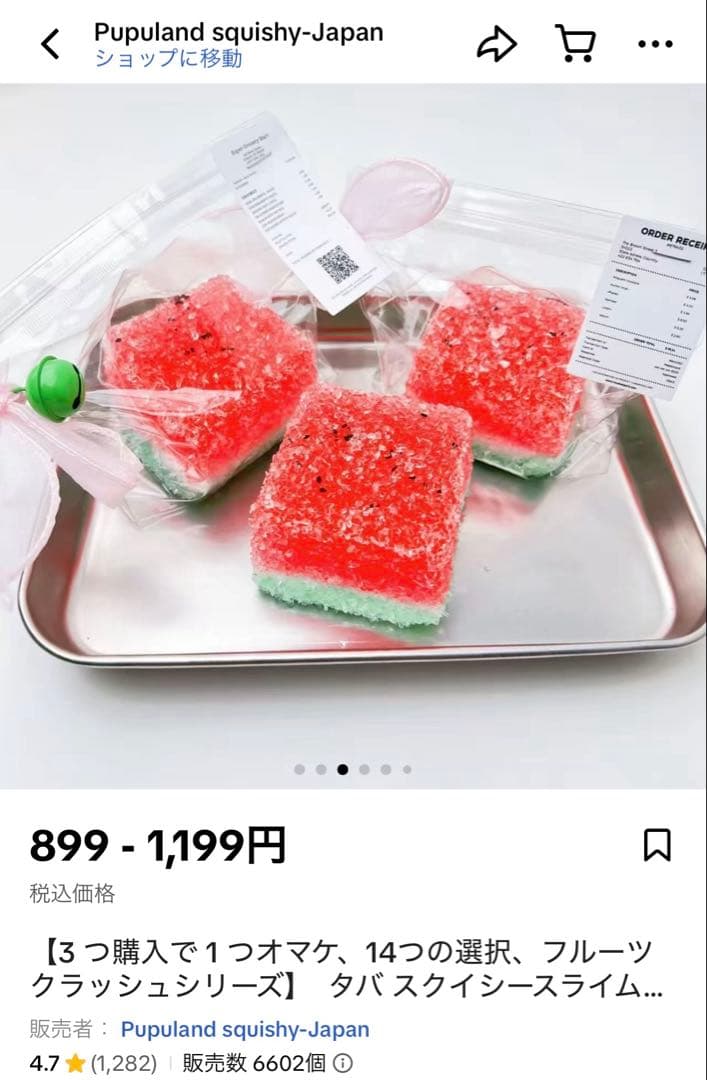Open the 4.7 star rating reviews
Image resolution: width=707 pixels, height=1080 pixels.
pos(93,1063)
